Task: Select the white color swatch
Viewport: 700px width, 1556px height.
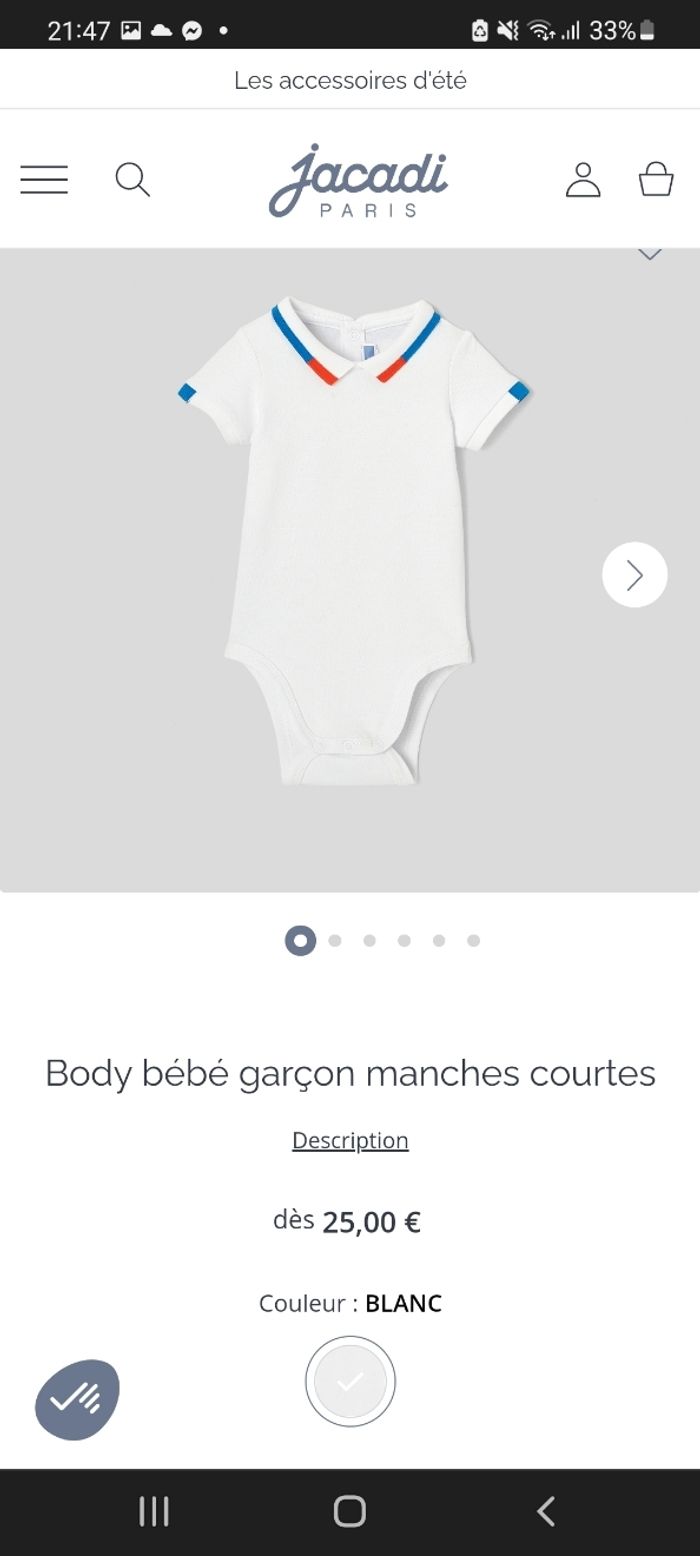Action: 350,1381
